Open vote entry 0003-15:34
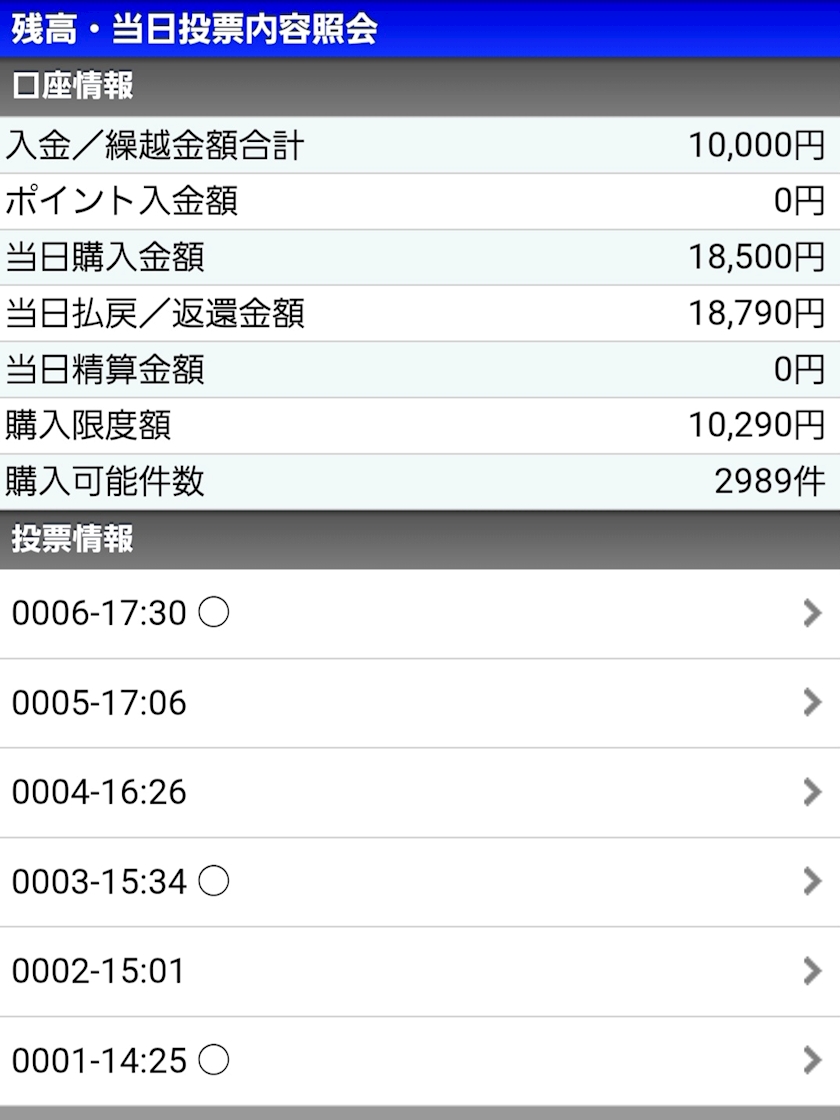The image size is (840, 1120). click(420, 882)
